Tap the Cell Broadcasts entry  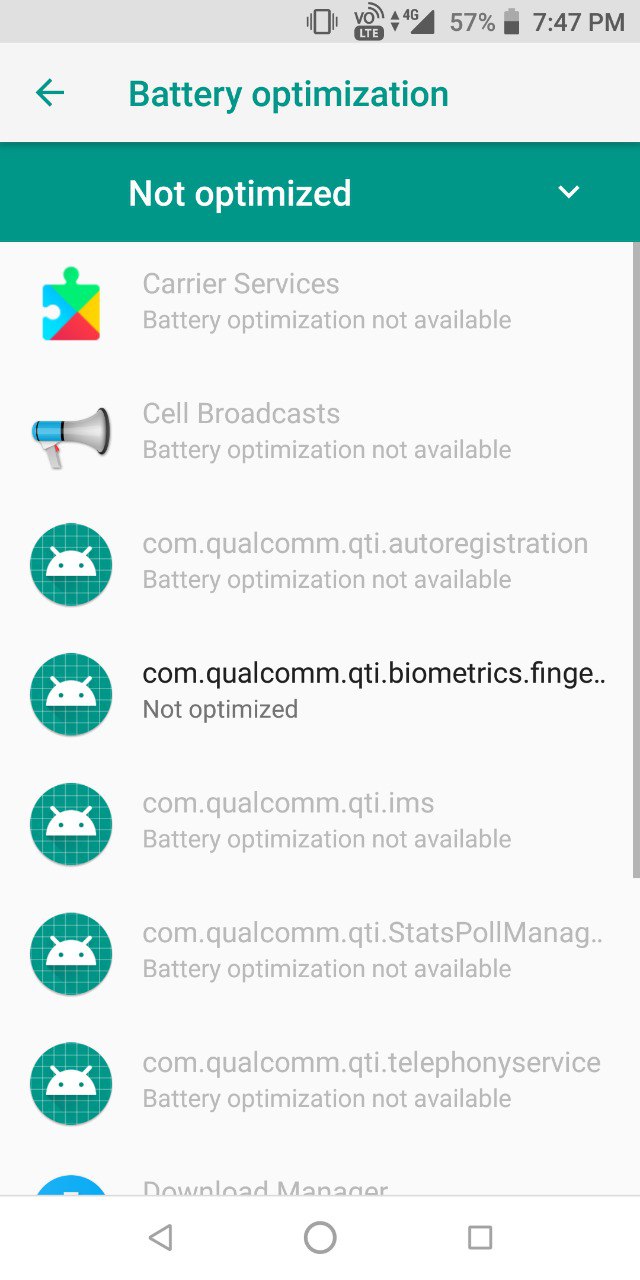[x=320, y=434]
